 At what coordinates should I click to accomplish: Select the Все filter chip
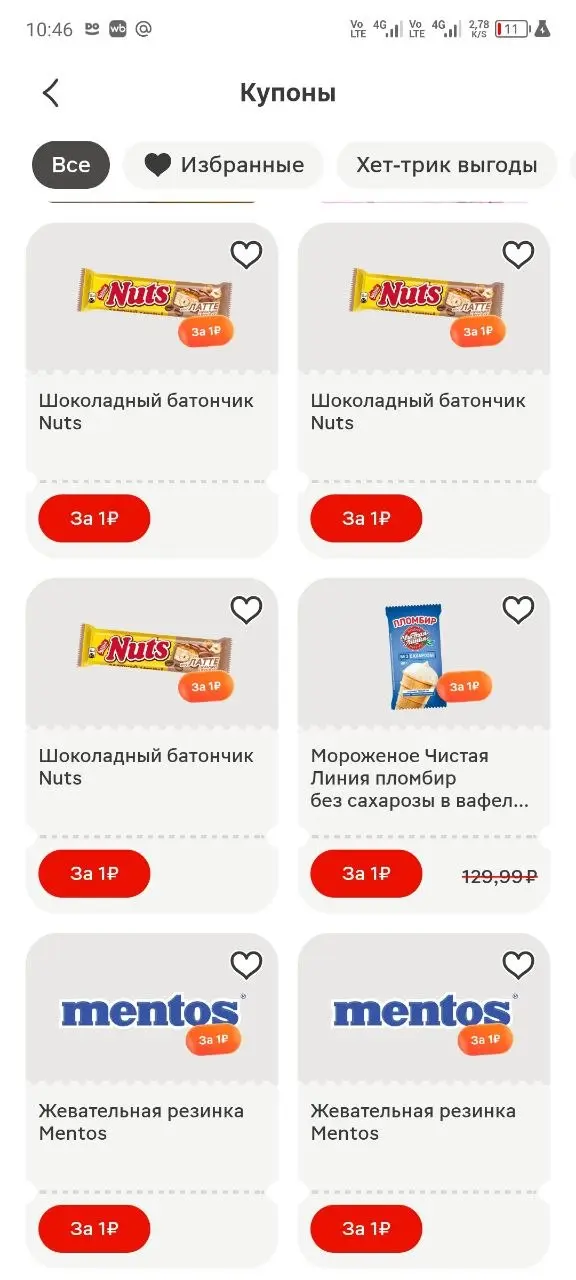(x=71, y=165)
